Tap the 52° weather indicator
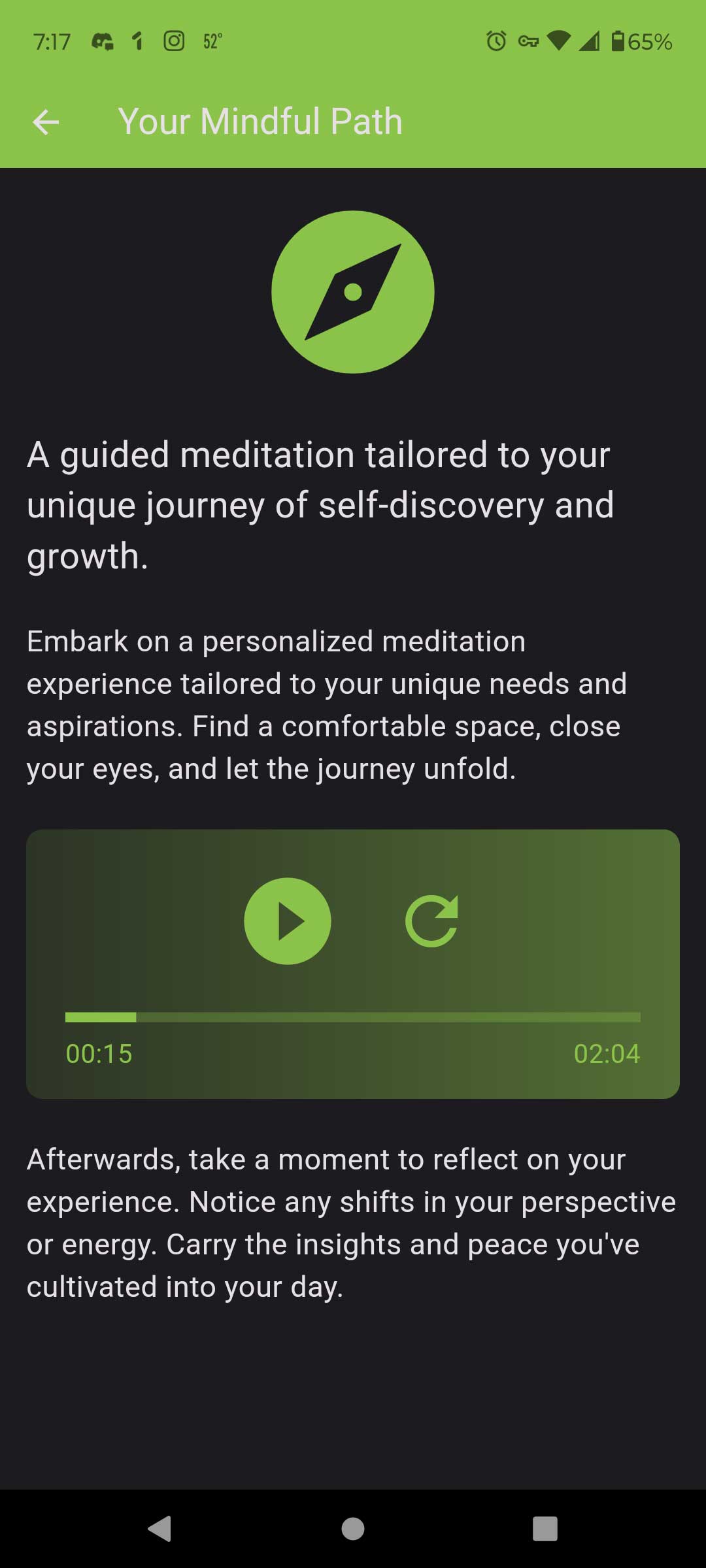 click(211, 41)
